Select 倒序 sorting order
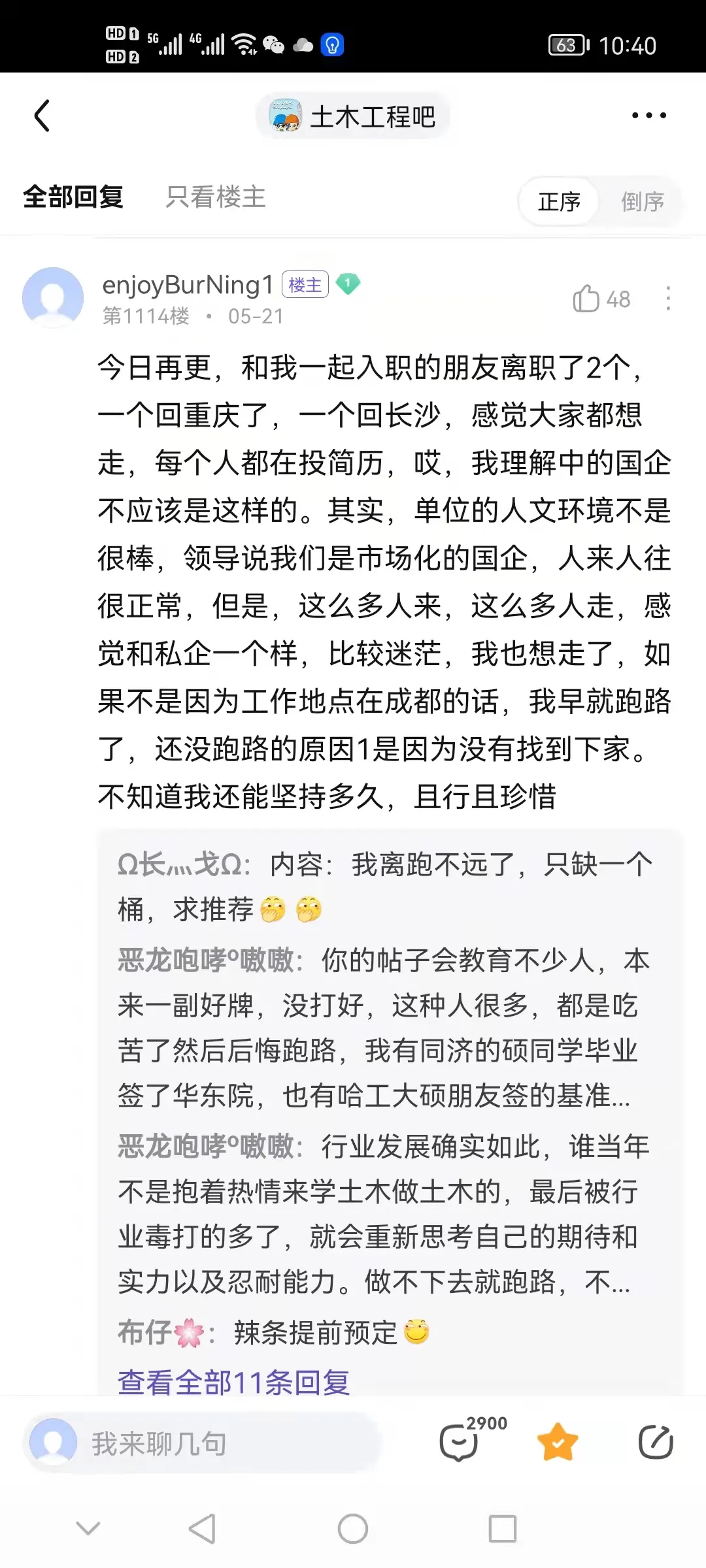The height and width of the screenshot is (1568, 706). coord(642,201)
